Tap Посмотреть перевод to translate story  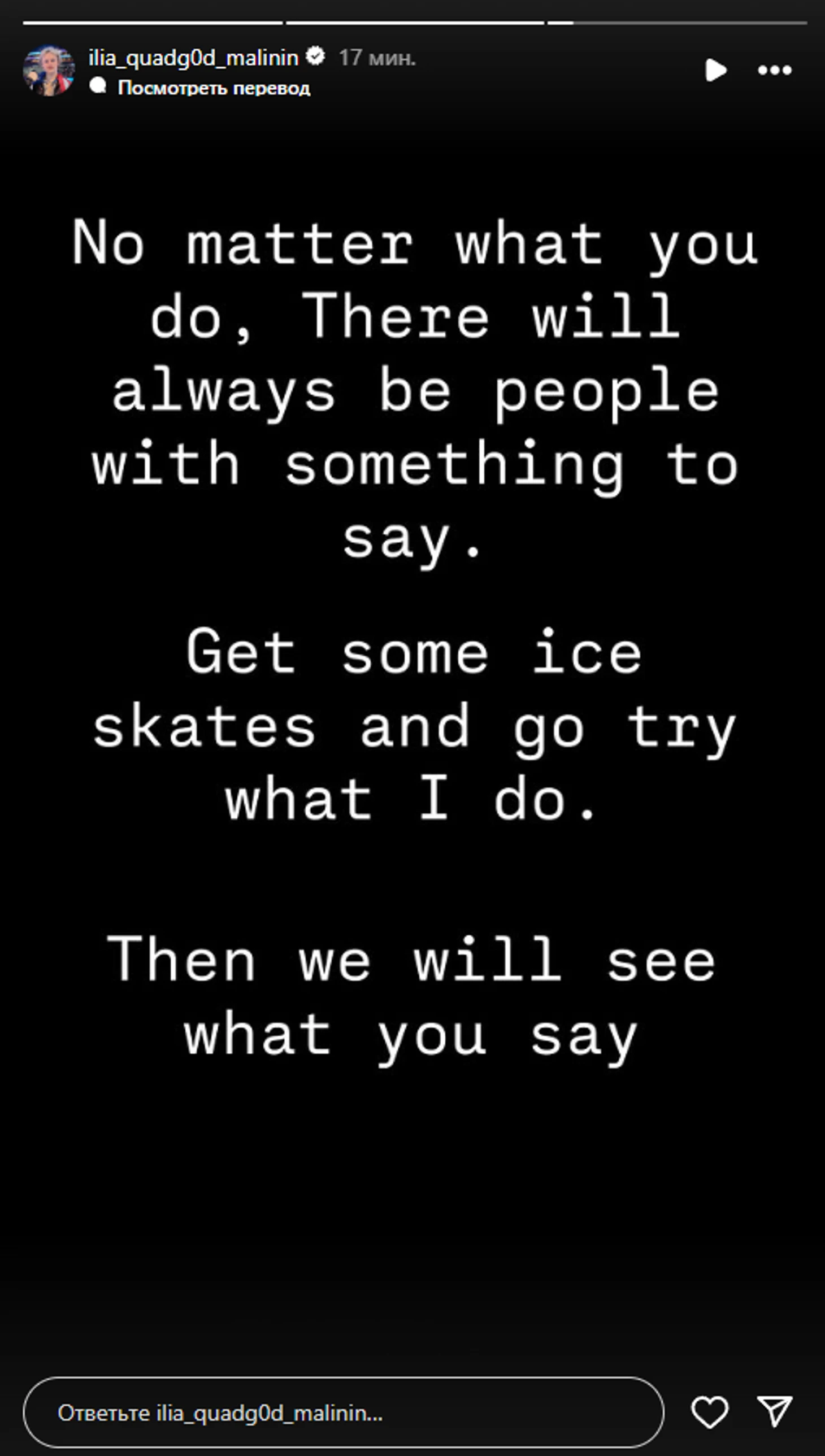[x=214, y=88]
